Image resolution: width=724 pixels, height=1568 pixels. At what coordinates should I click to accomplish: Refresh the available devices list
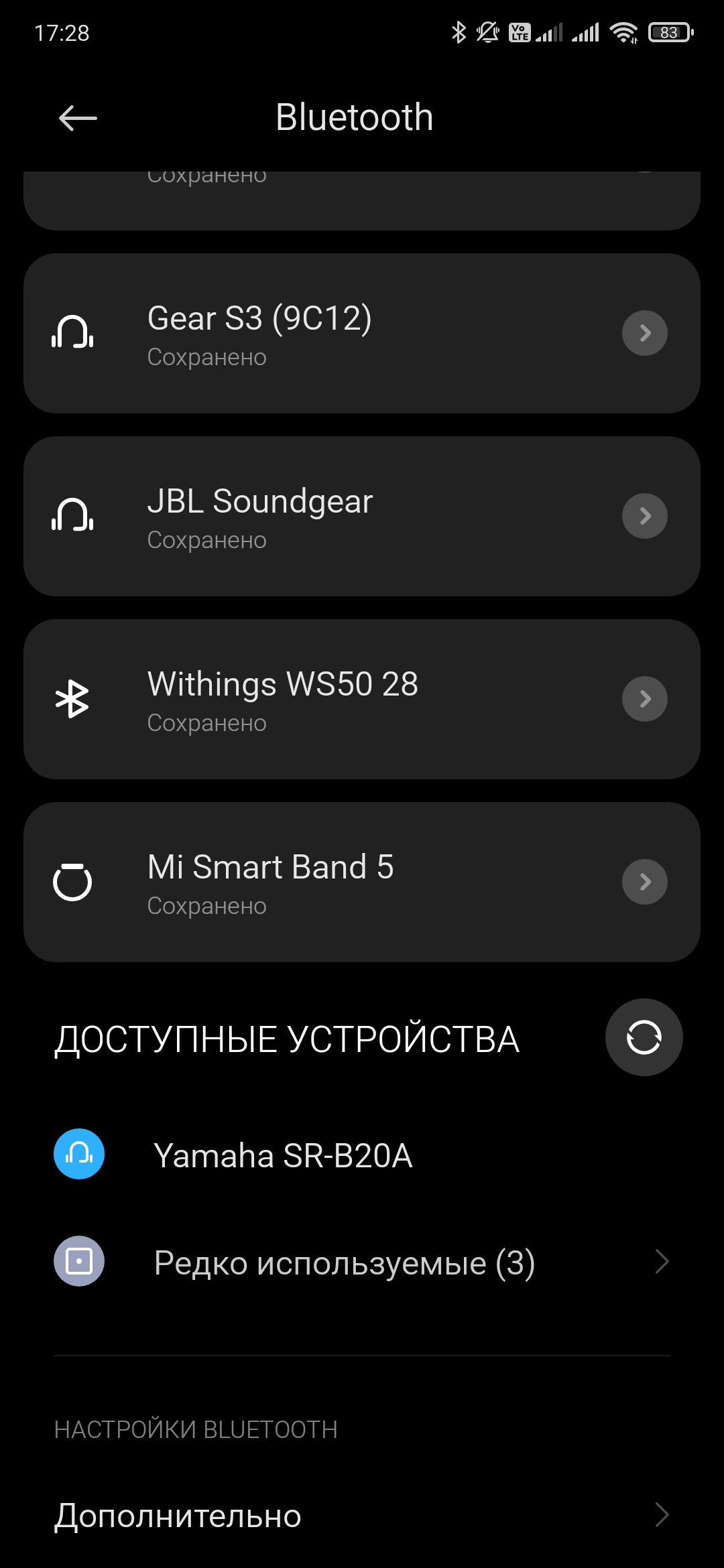coord(644,1037)
